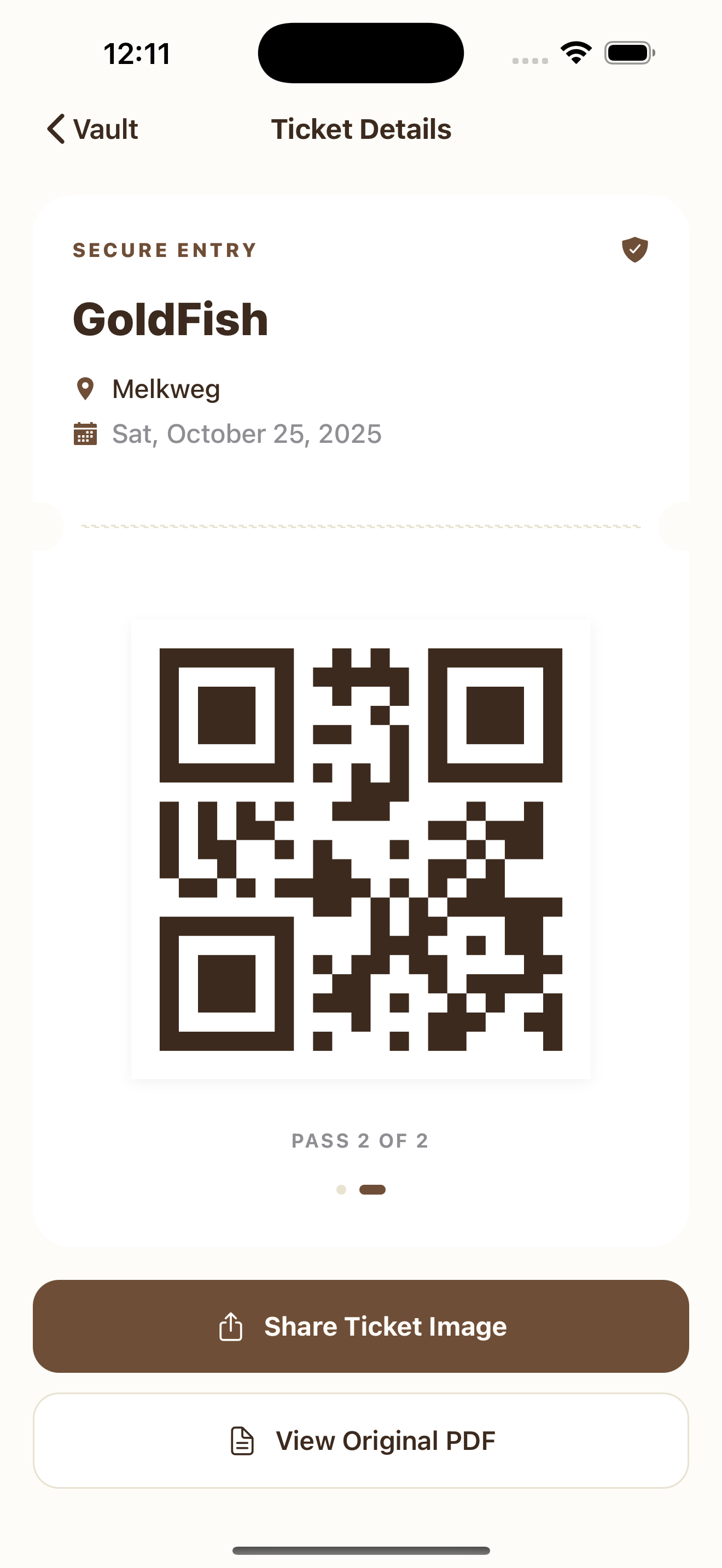This screenshot has height=1568, width=722.
Task: Tap the document icon on View Original PDF
Action: coord(242,1440)
